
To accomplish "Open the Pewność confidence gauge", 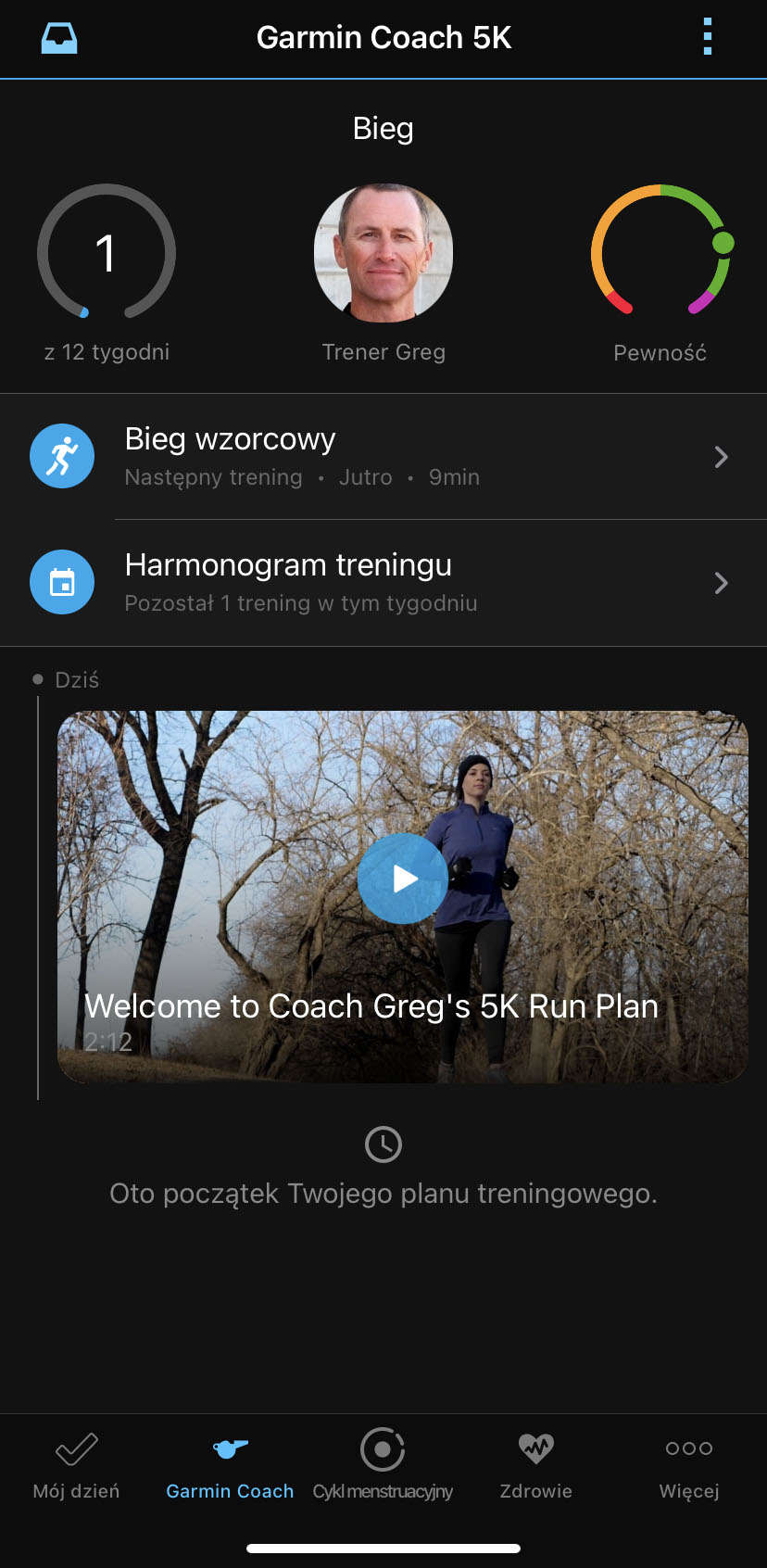I will (x=661, y=250).
